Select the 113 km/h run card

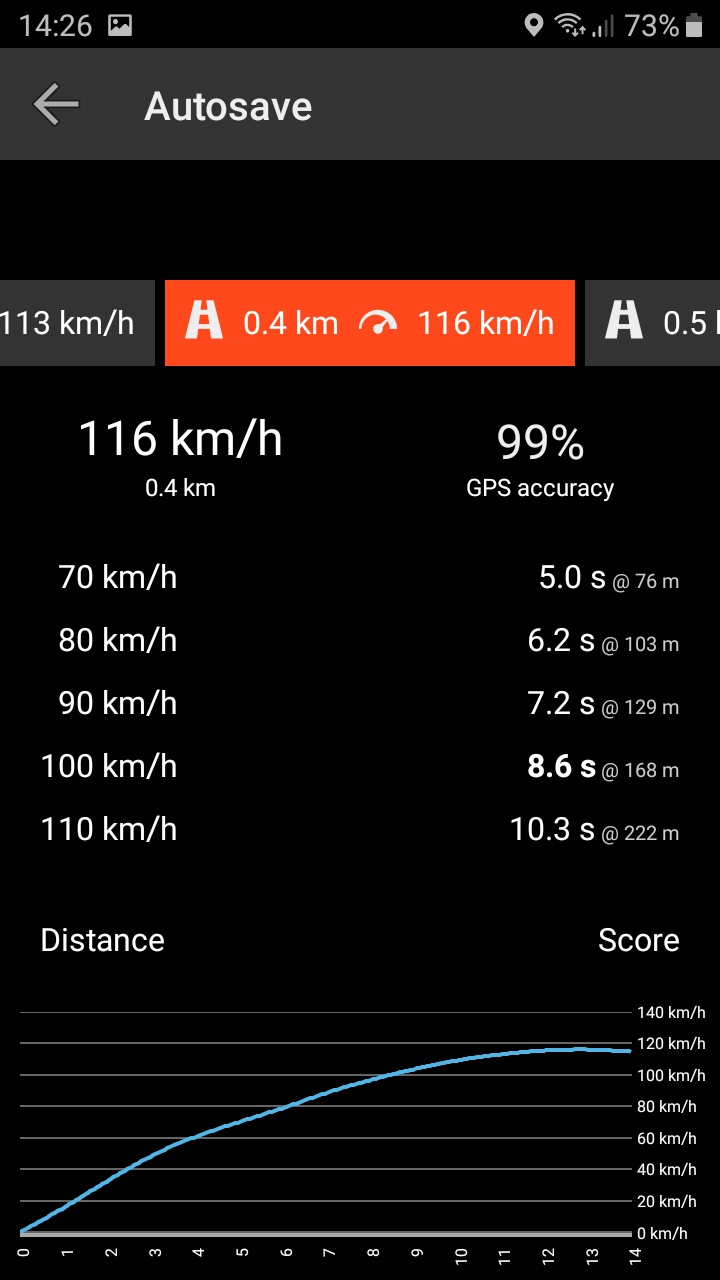pos(77,323)
